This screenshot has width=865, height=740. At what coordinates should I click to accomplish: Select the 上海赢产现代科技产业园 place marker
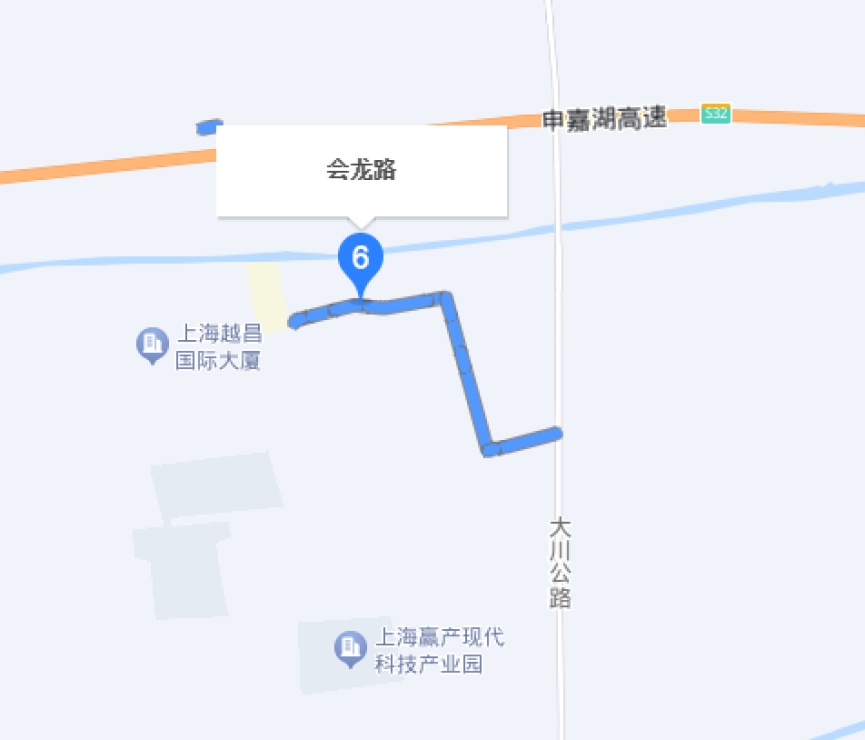point(350,649)
